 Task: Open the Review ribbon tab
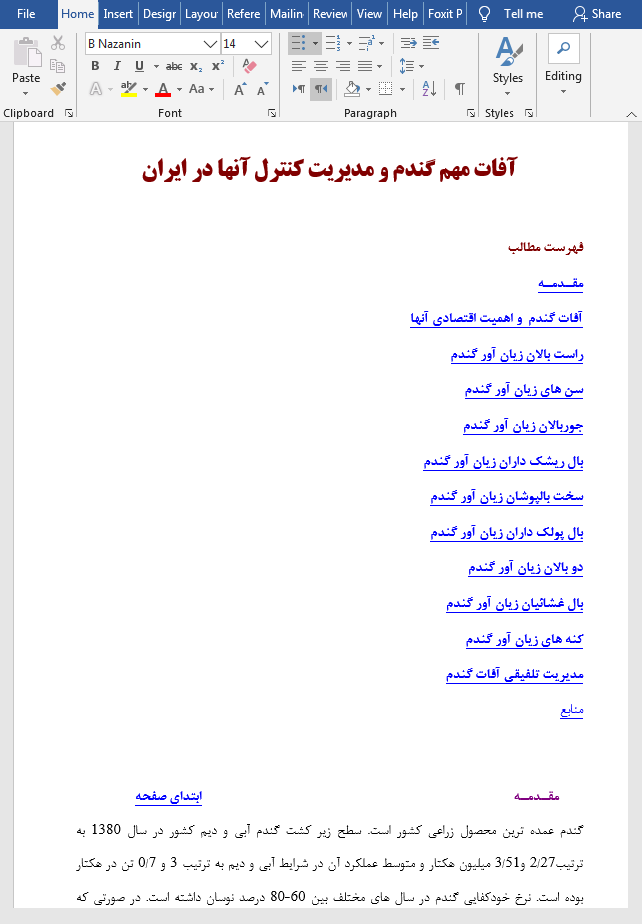pyautogui.click(x=330, y=14)
